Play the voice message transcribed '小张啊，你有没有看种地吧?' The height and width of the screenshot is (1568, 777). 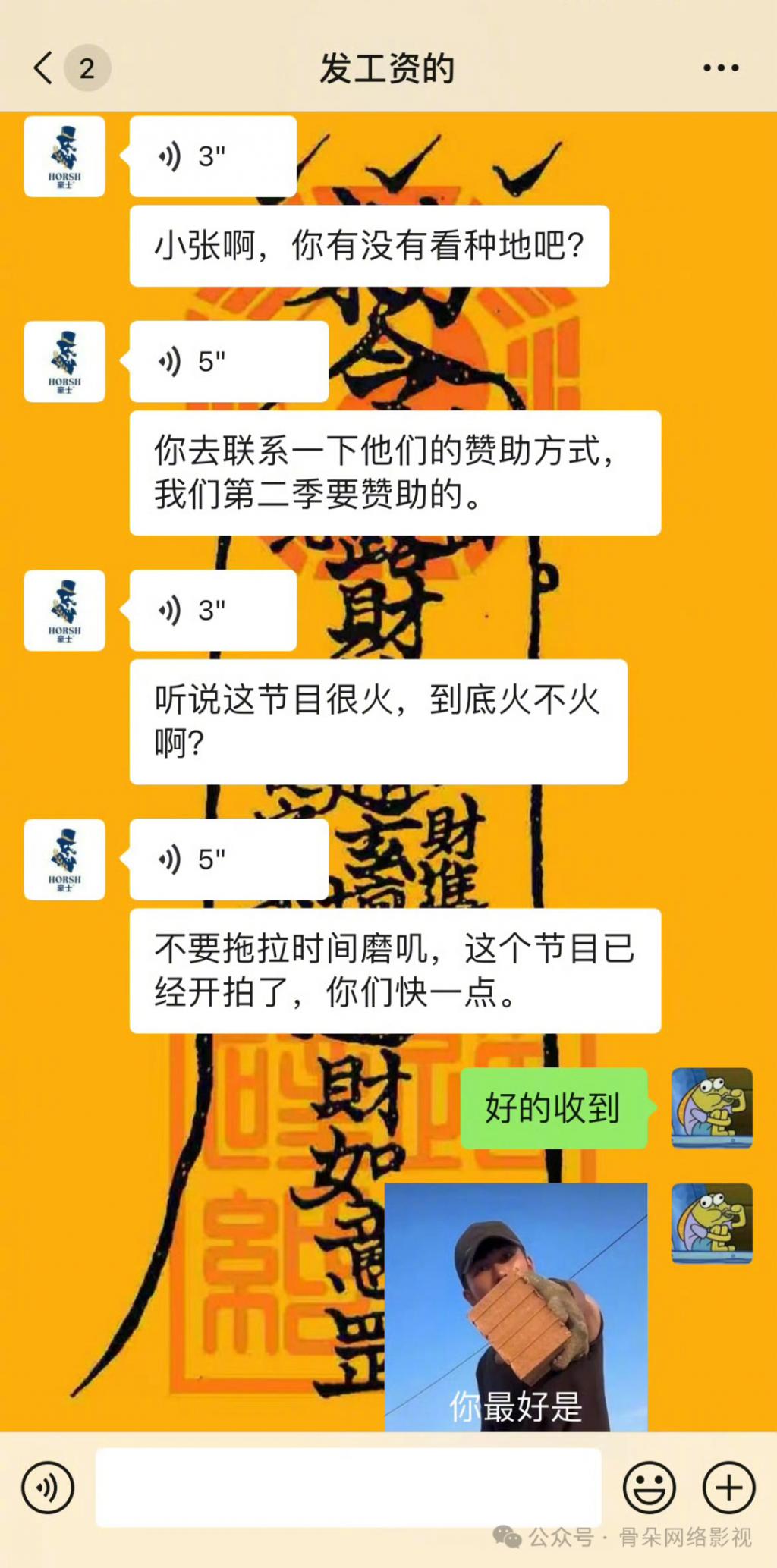click(212, 157)
